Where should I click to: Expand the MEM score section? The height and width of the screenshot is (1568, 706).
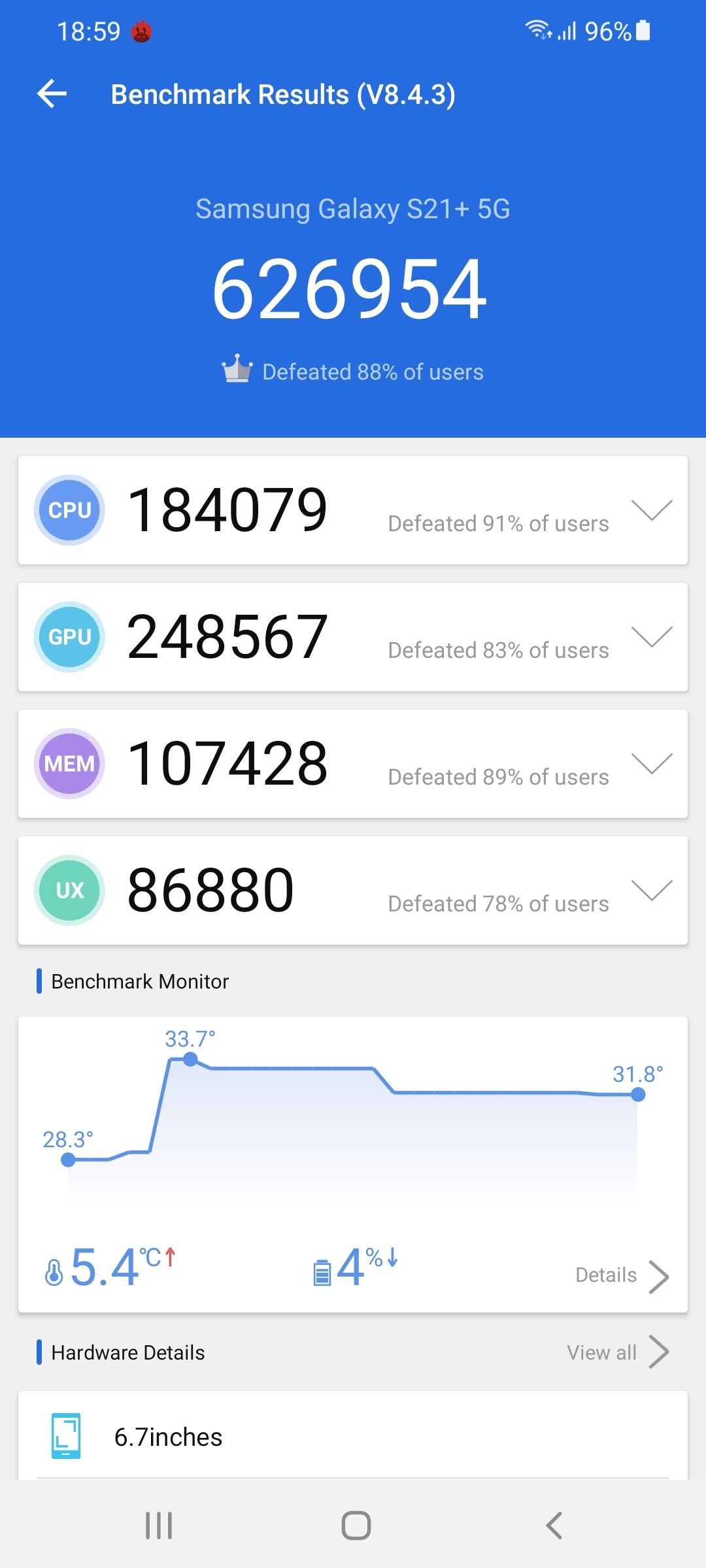pyautogui.click(x=652, y=764)
